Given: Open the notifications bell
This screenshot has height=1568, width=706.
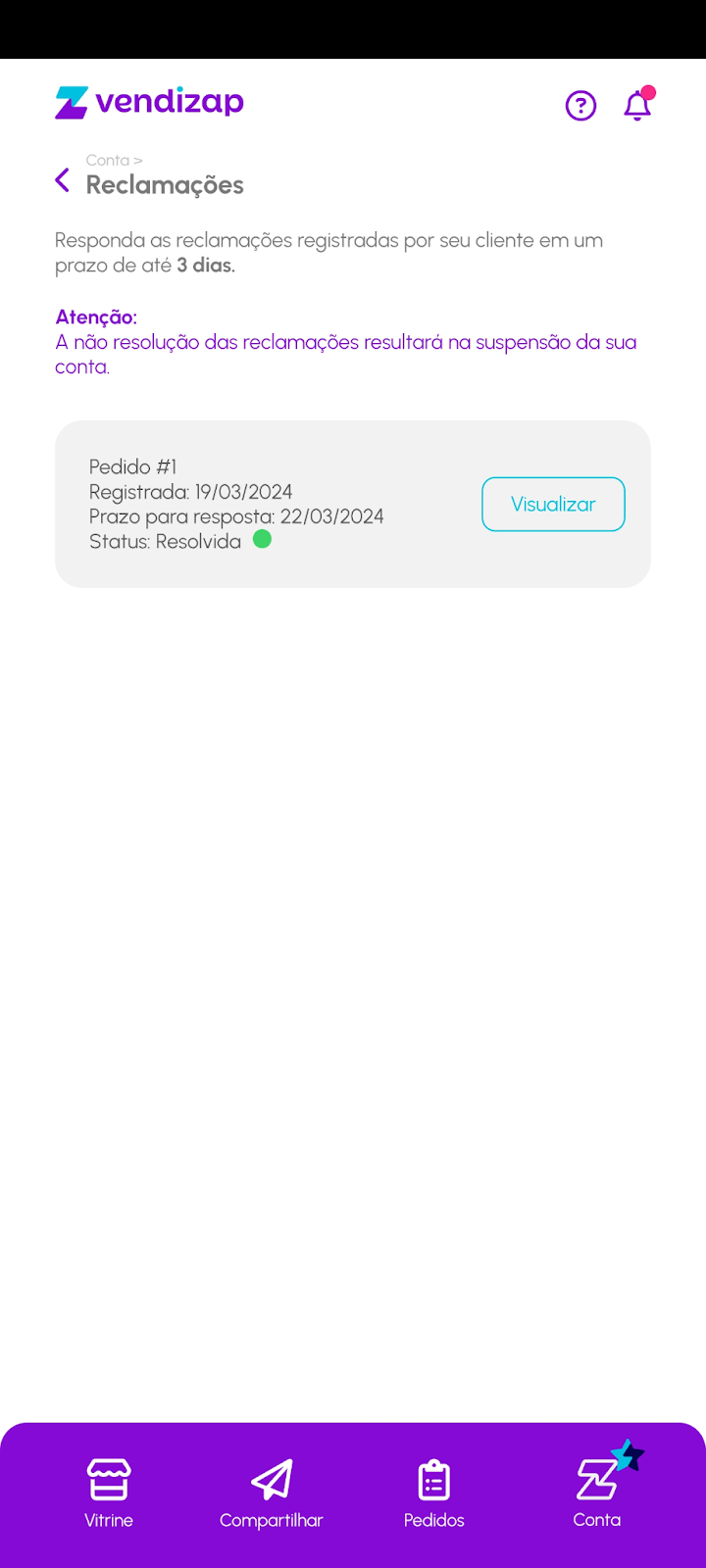Looking at the screenshot, I should [x=637, y=105].
